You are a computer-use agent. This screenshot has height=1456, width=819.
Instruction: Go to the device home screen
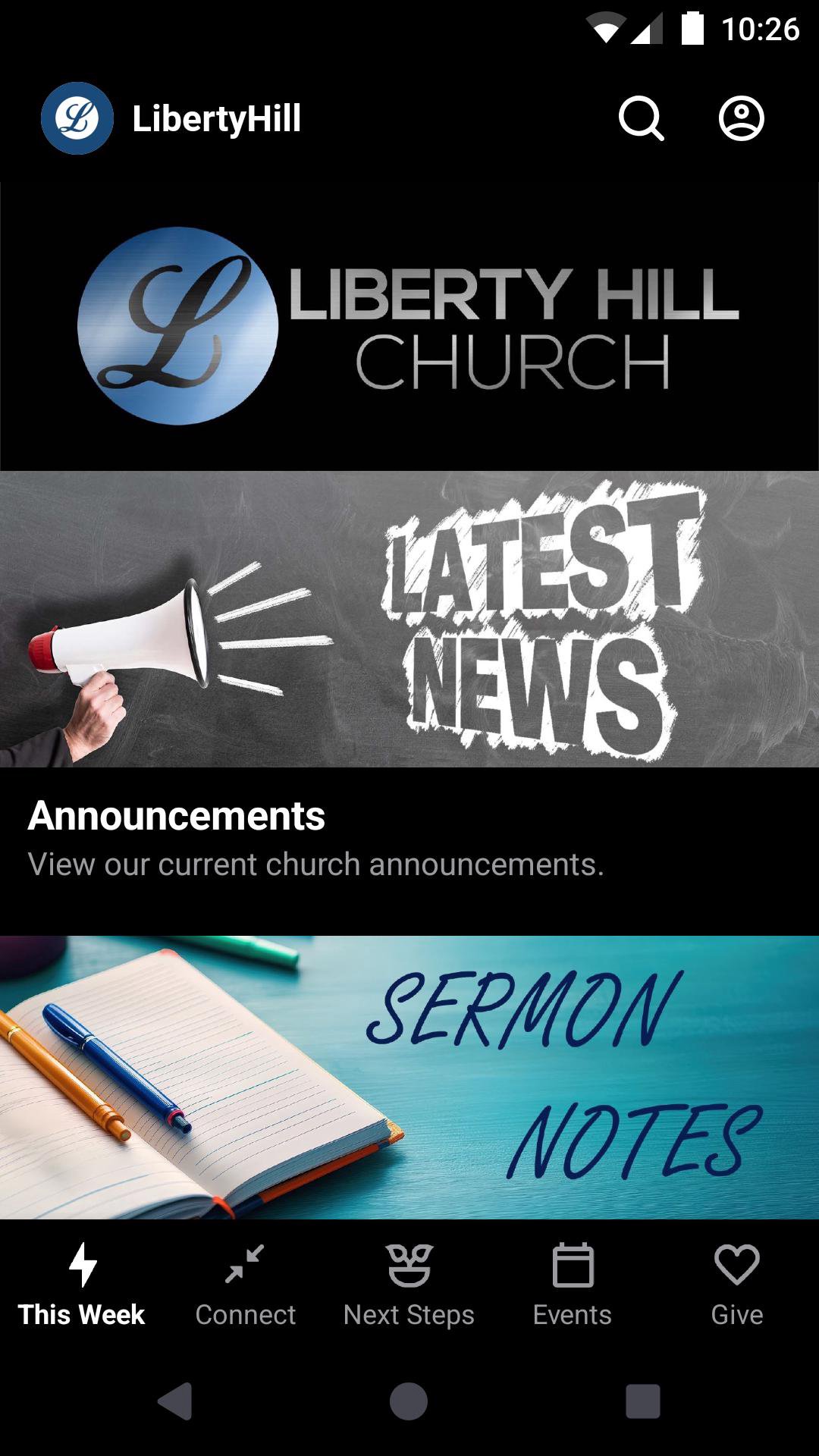(409, 1401)
